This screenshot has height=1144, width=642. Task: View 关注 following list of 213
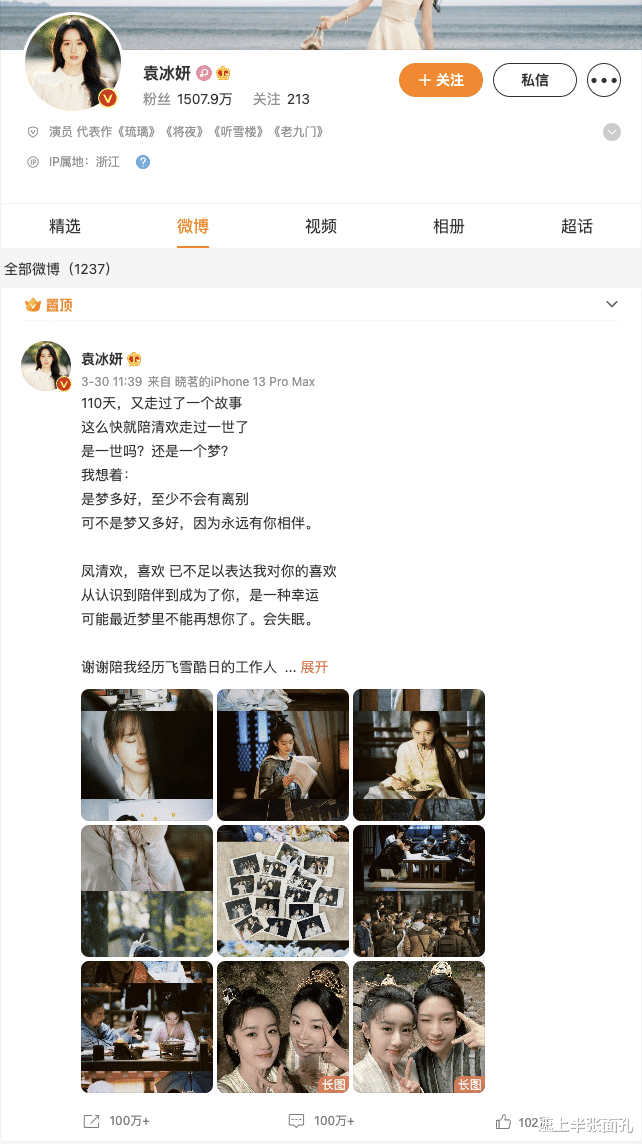pos(282,99)
